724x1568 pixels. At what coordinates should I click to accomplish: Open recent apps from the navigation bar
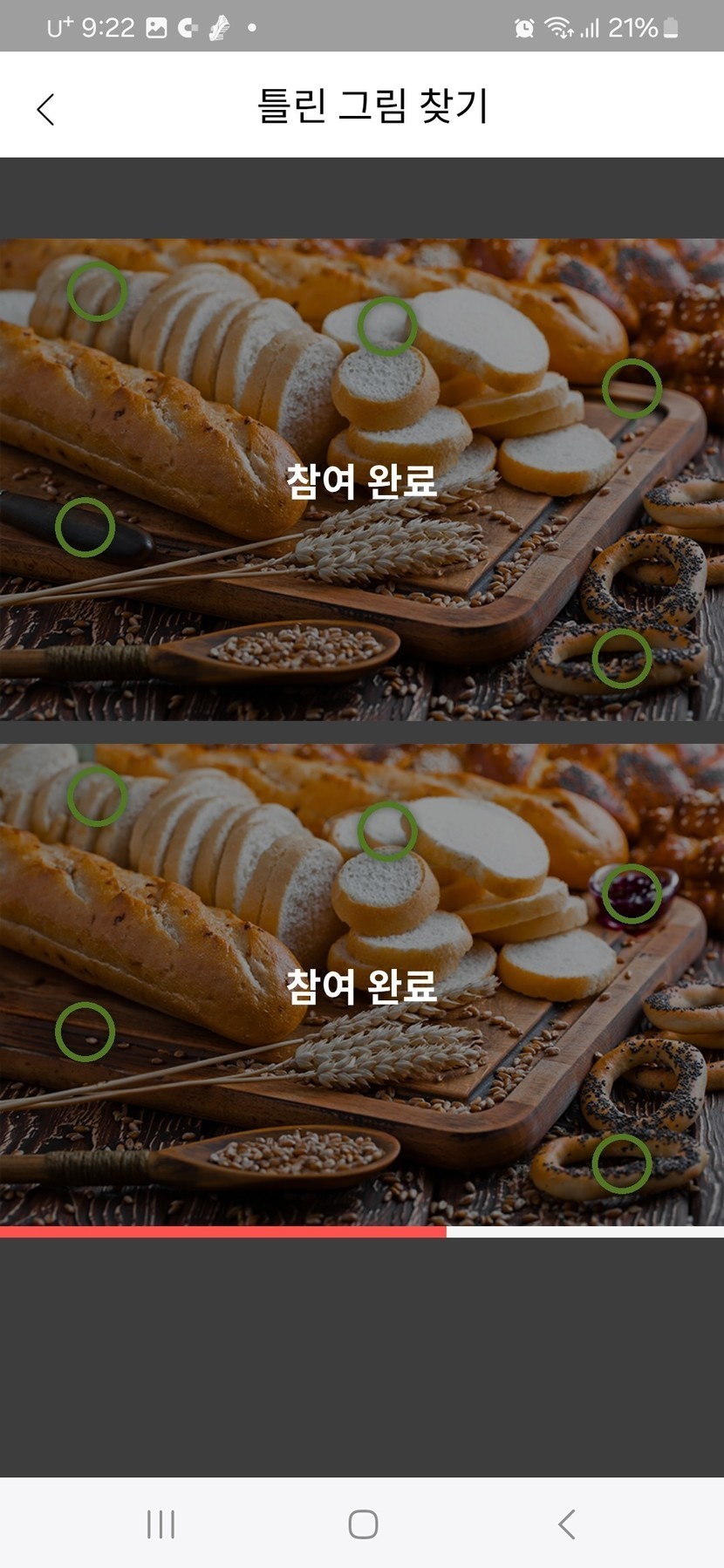click(x=161, y=1524)
